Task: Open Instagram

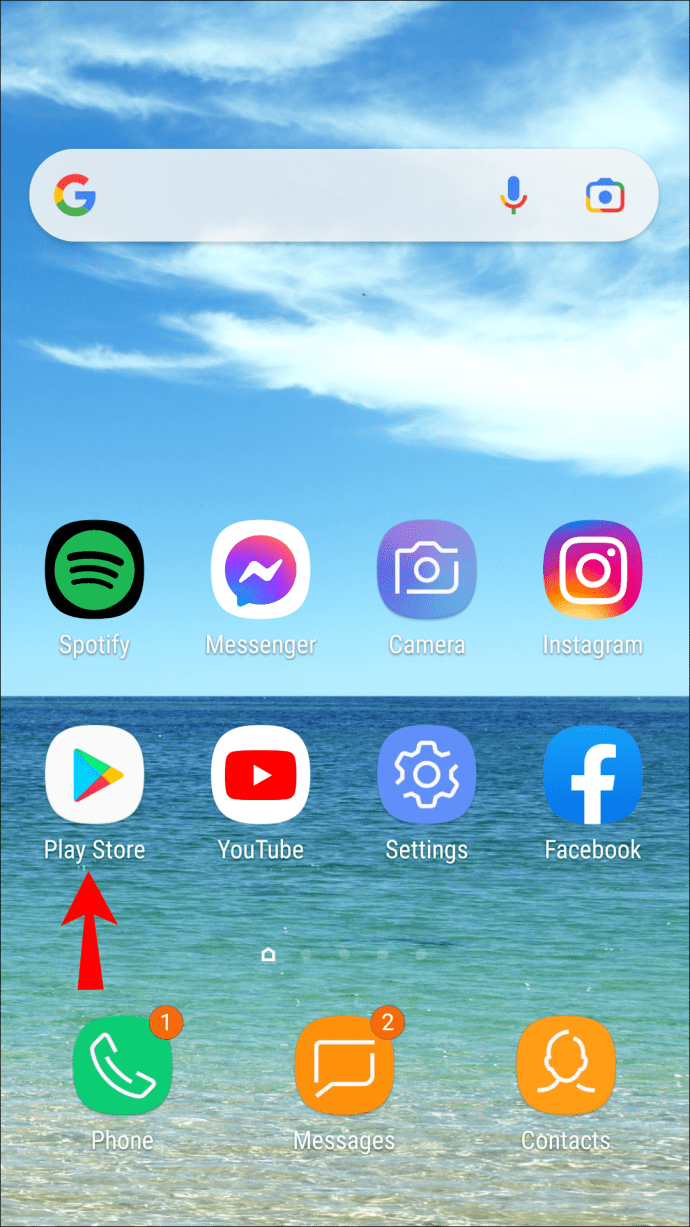Action: (592, 570)
